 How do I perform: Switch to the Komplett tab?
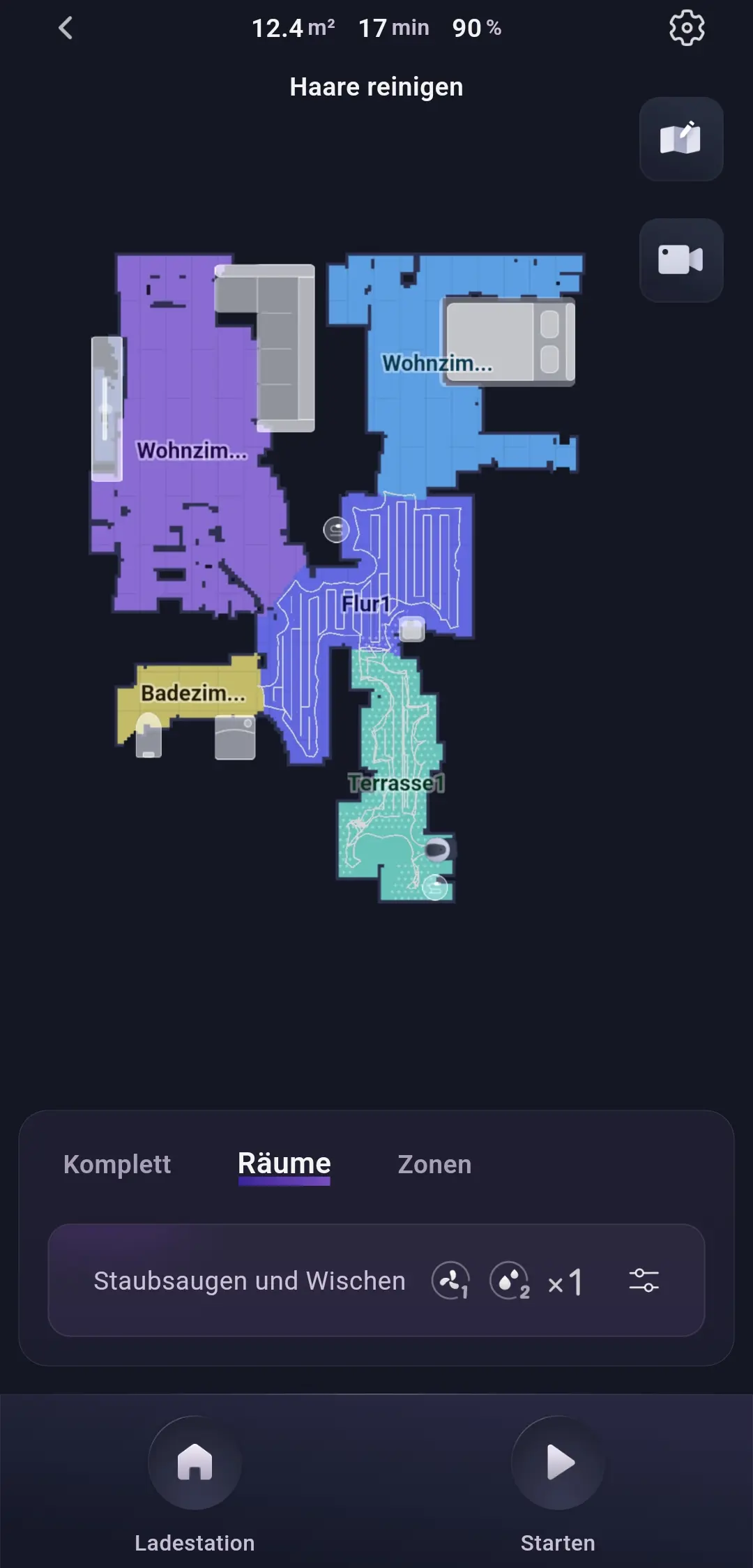(x=117, y=1164)
